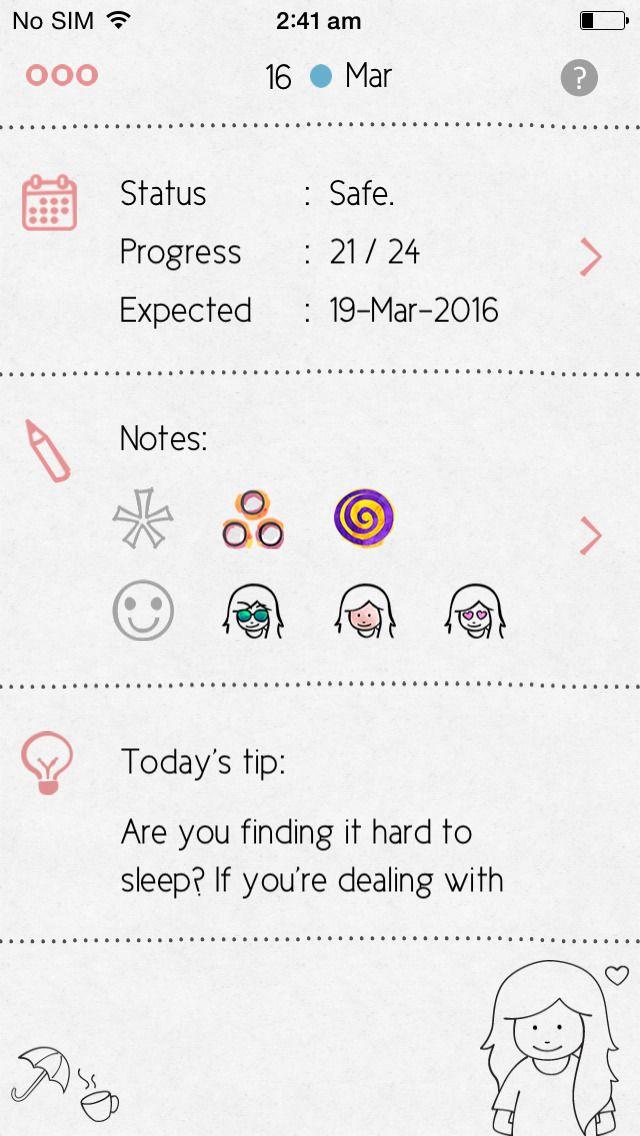Select the three-rings note icon

click(x=252, y=520)
